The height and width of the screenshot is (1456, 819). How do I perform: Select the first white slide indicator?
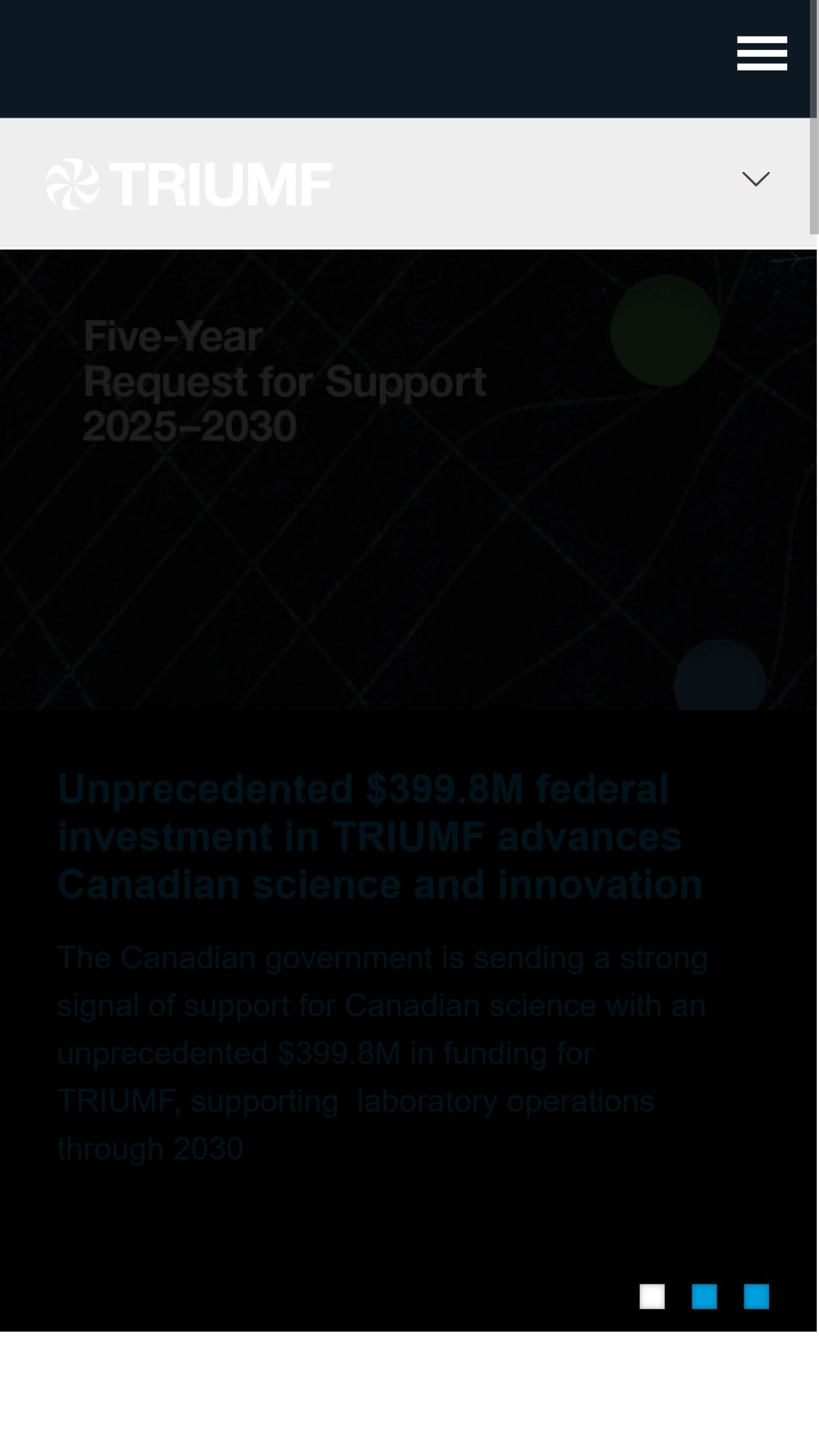click(652, 1297)
